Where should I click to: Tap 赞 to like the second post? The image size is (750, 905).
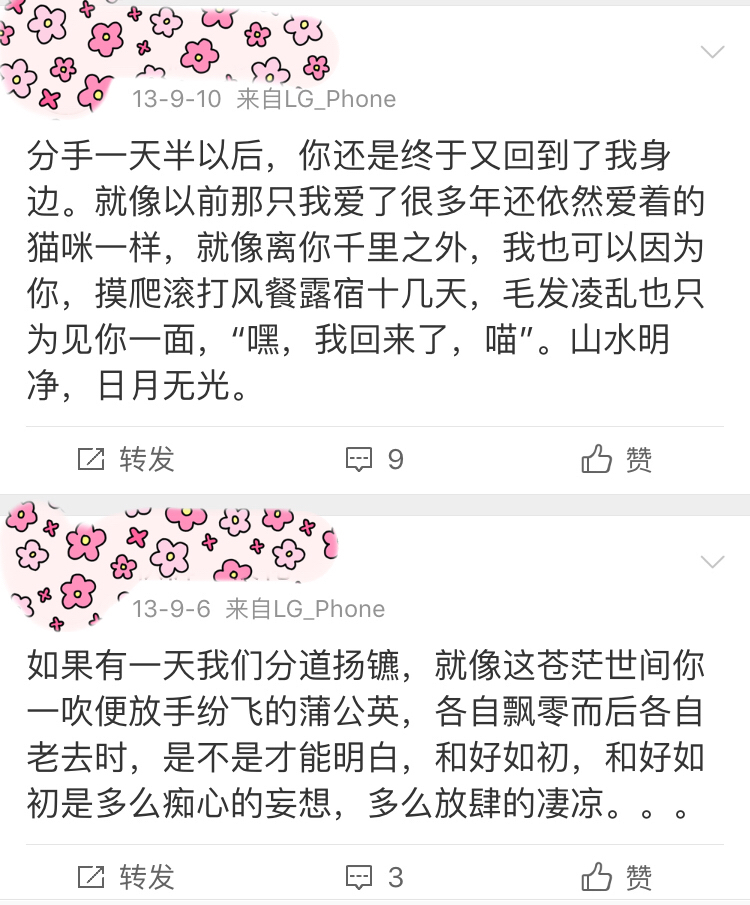[640, 878]
